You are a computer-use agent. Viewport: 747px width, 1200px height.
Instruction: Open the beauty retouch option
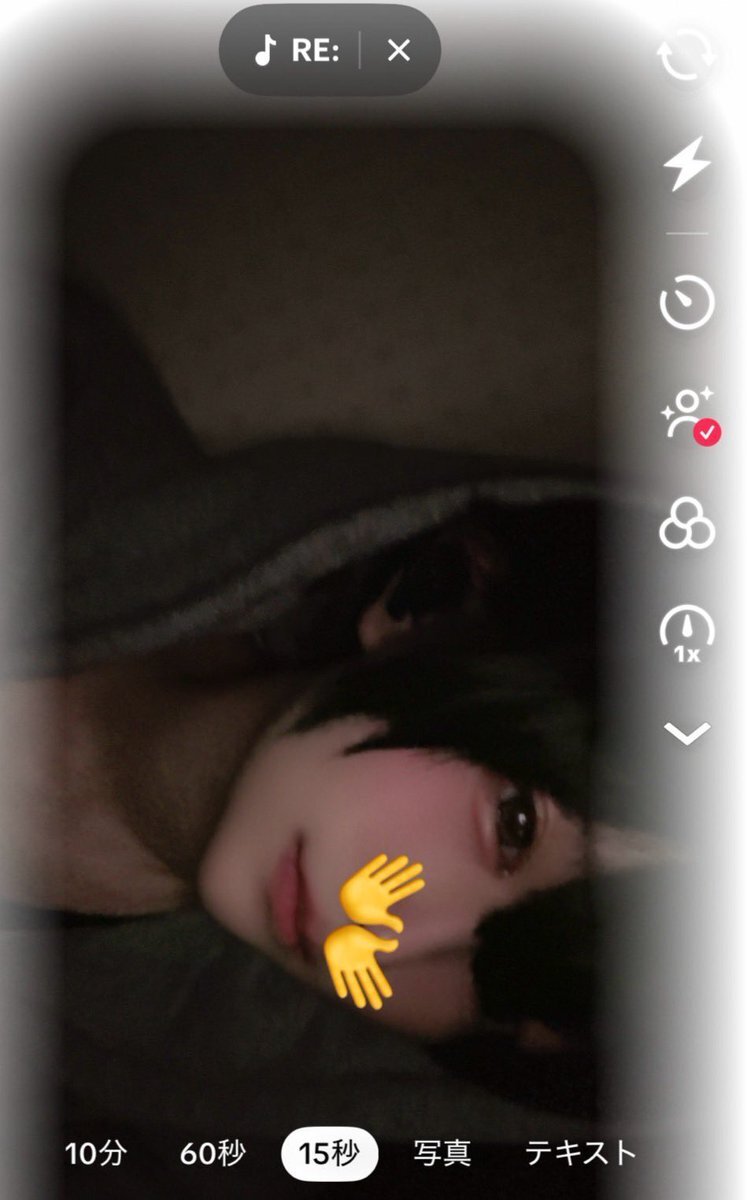click(687, 416)
